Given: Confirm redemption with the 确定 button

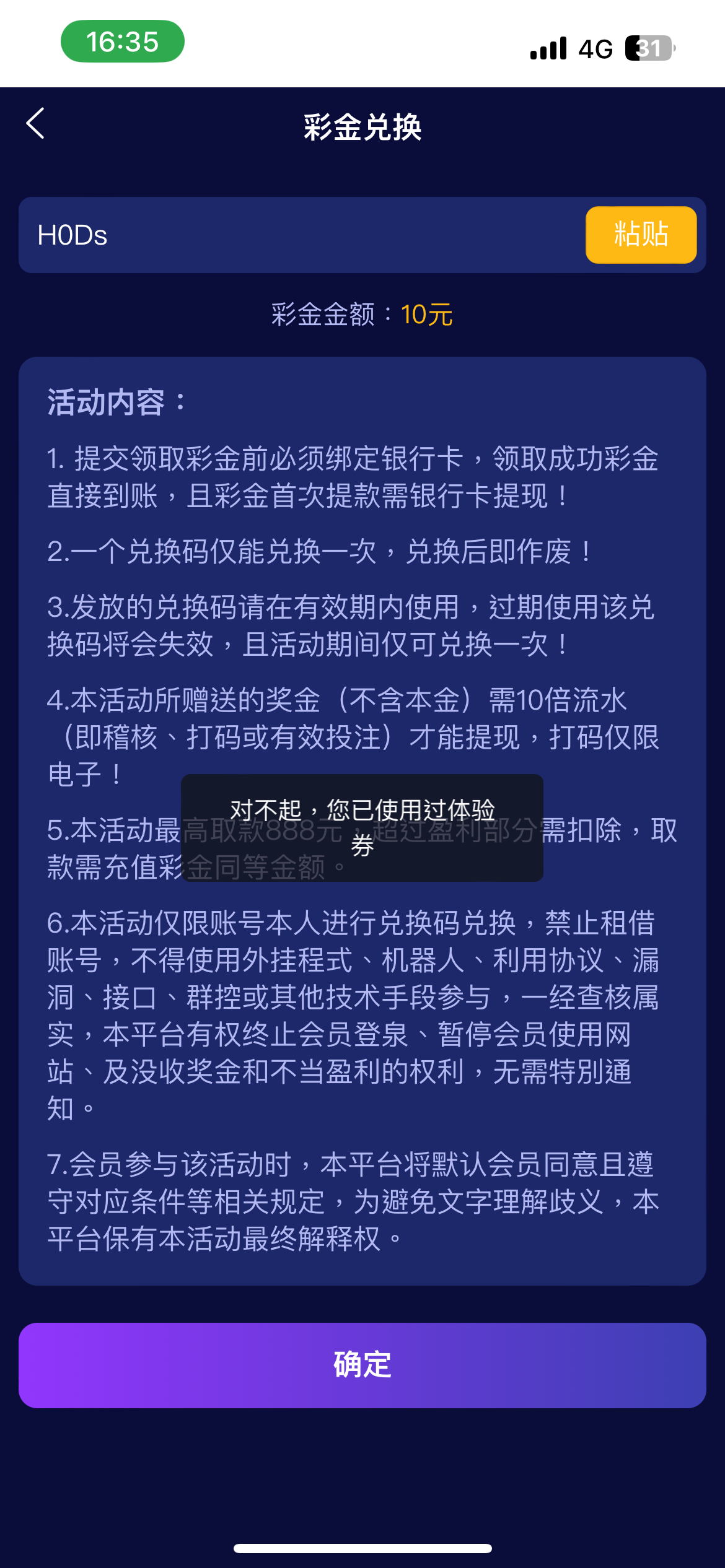Looking at the screenshot, I should [362, 1365].
